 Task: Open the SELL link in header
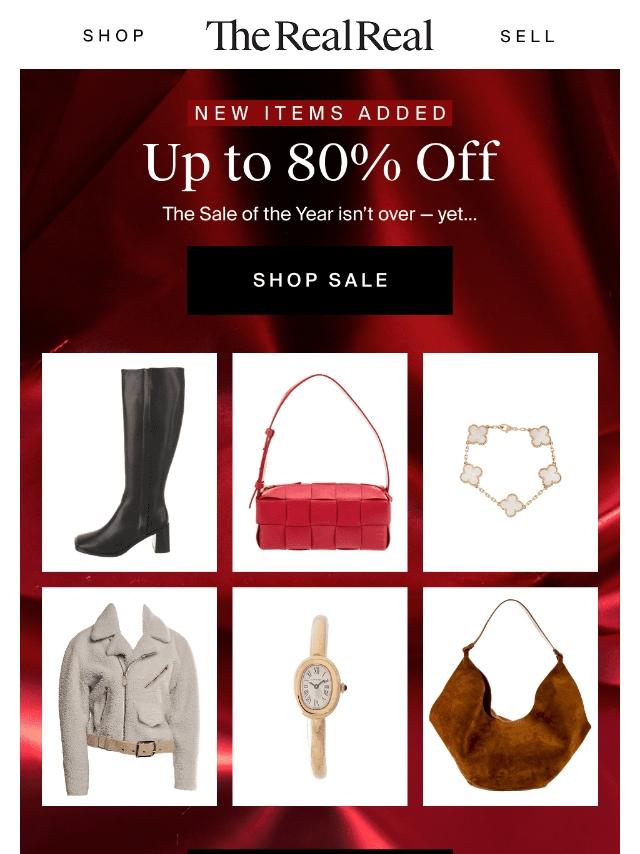point(527,36)
